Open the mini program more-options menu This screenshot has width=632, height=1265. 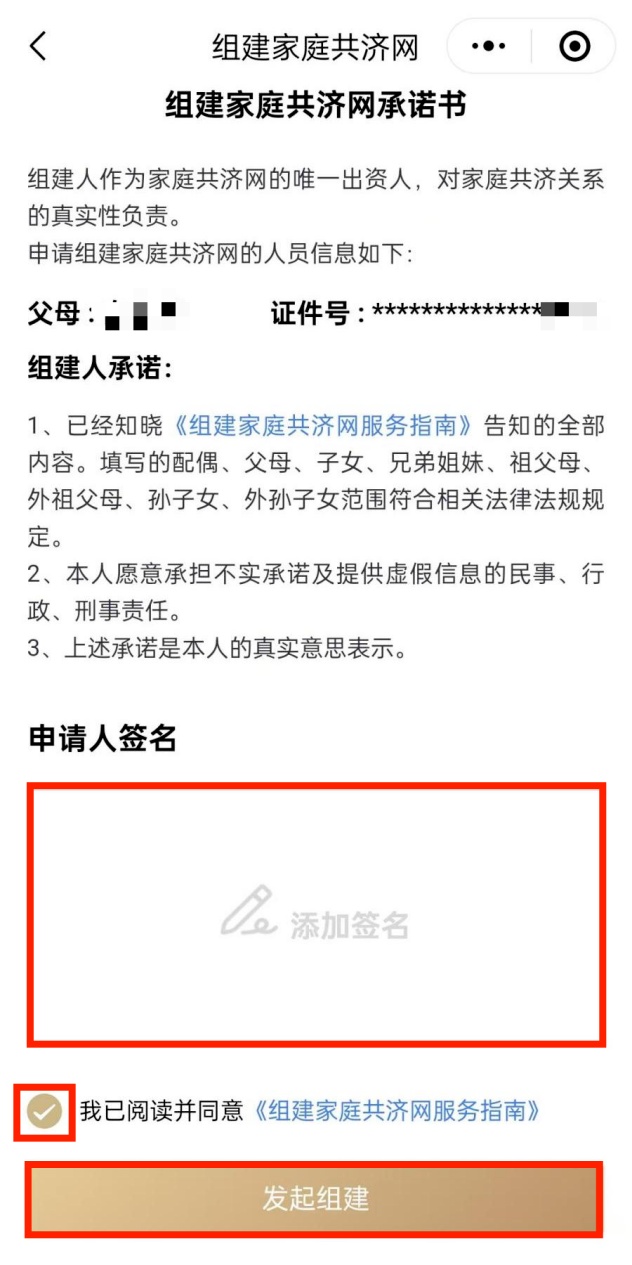[488, 46]
